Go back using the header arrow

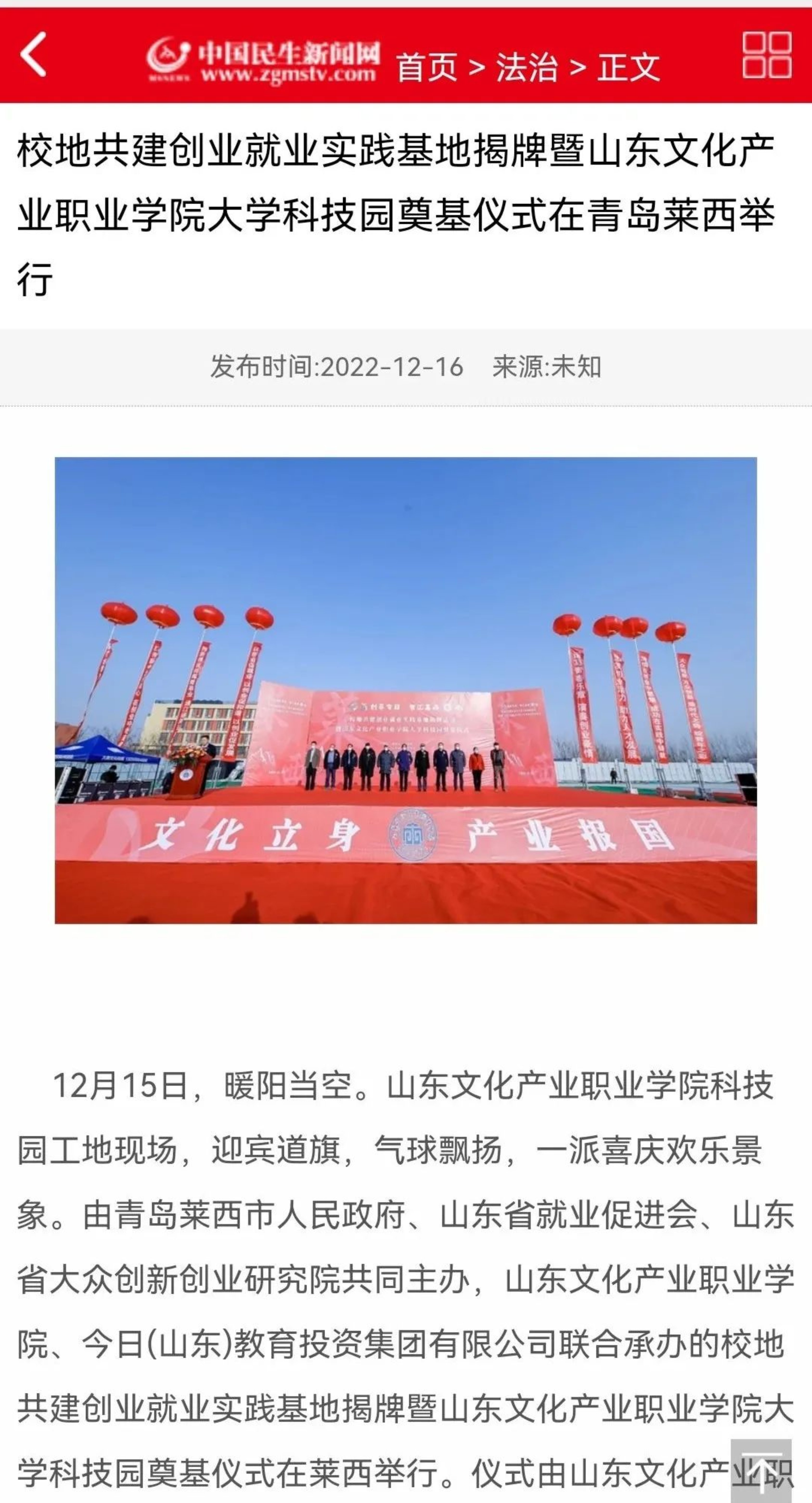coord(33,54)
